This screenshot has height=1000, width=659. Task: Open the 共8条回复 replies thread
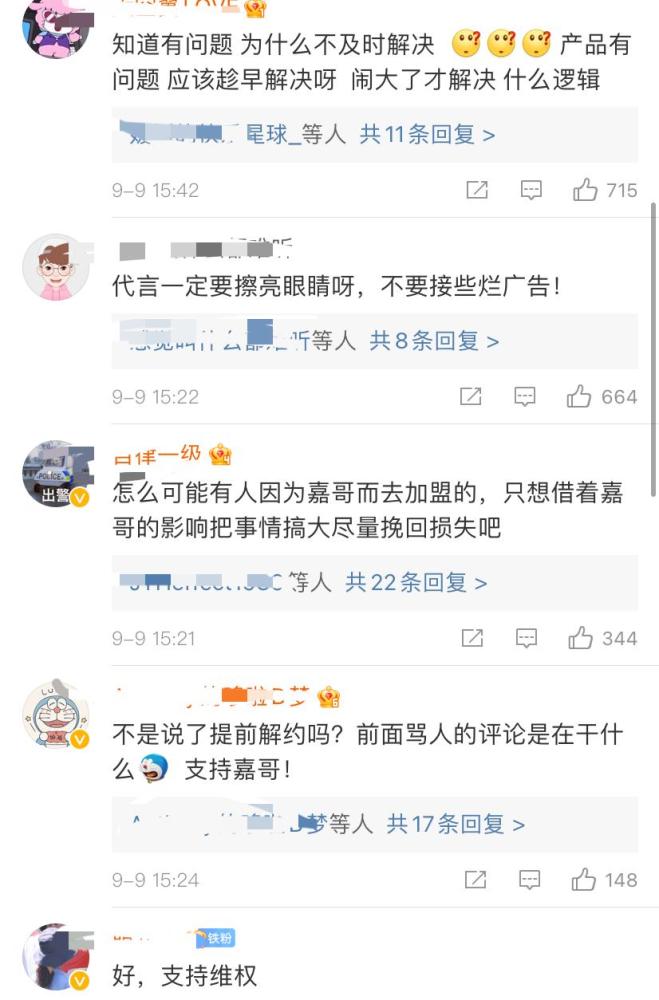click(434, 341)
